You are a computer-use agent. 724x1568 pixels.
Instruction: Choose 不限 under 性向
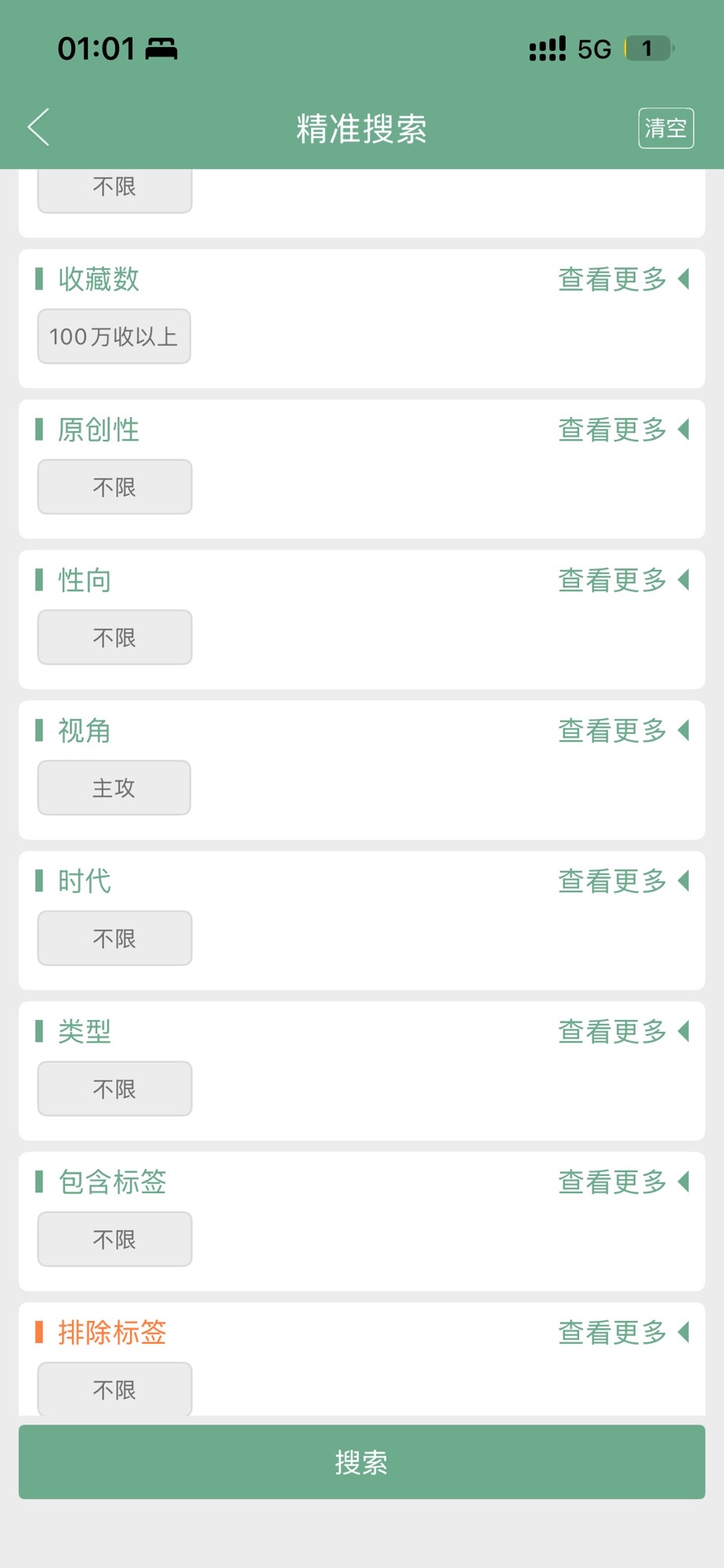(114, 637)
